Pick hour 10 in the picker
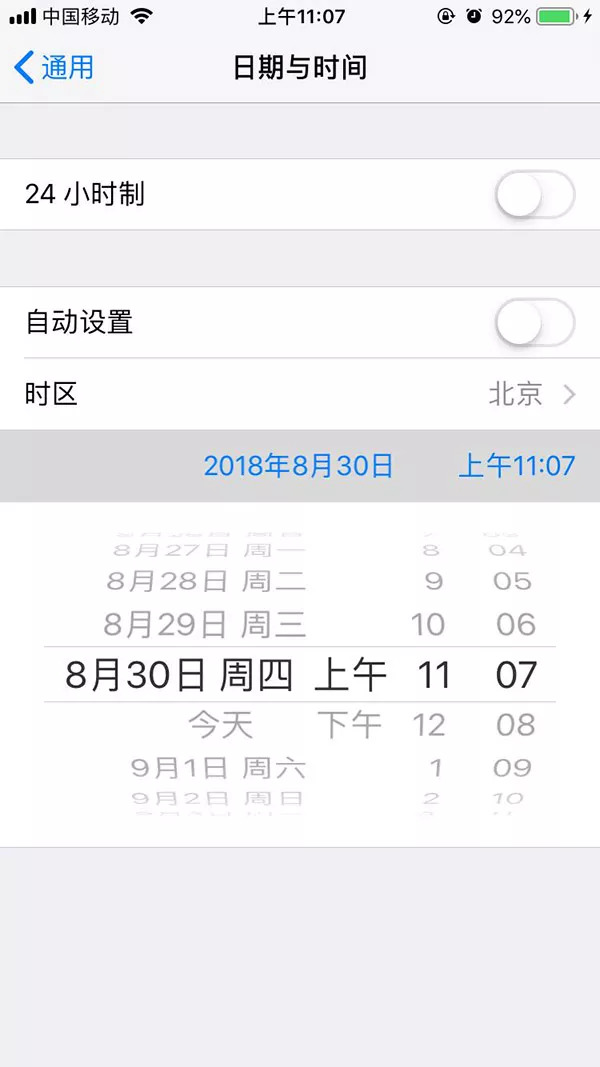The width and height of the screenshot is (600, 1067). click(428, 625)
